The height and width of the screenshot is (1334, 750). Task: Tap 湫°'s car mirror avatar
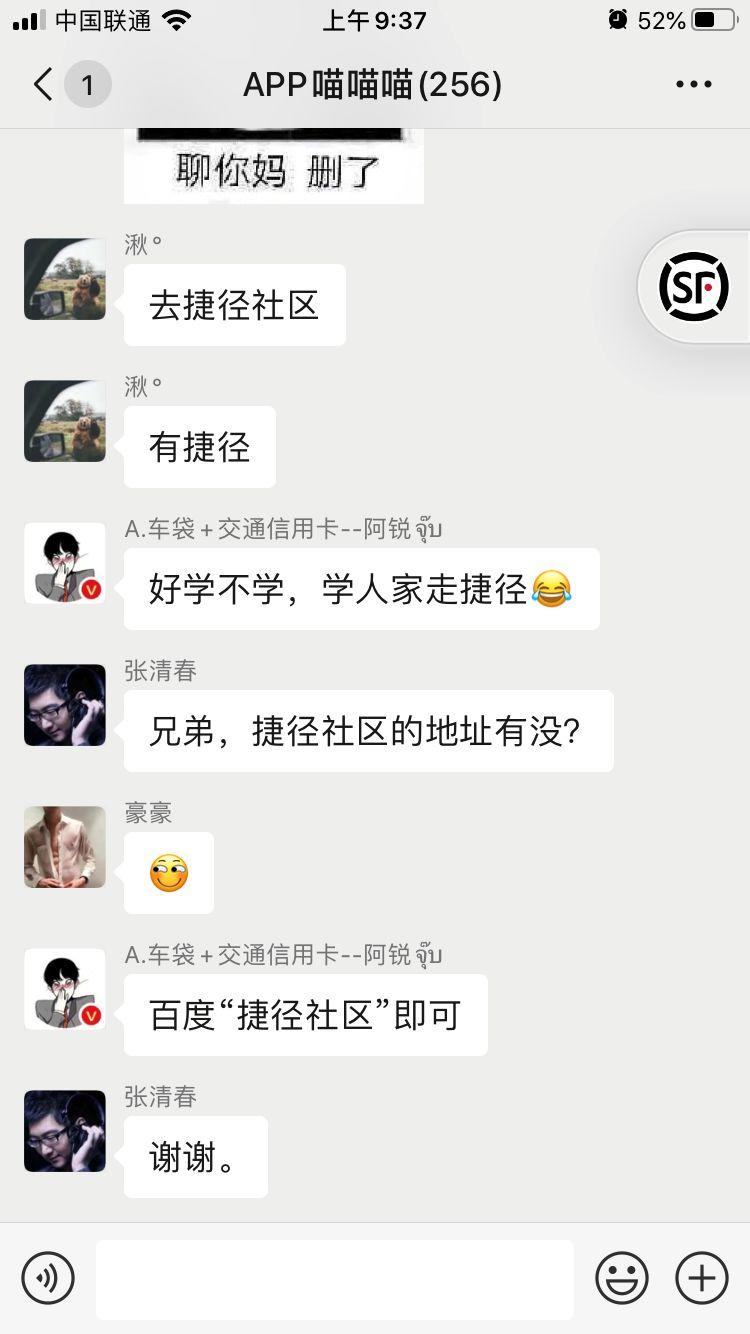click(64, 279)
